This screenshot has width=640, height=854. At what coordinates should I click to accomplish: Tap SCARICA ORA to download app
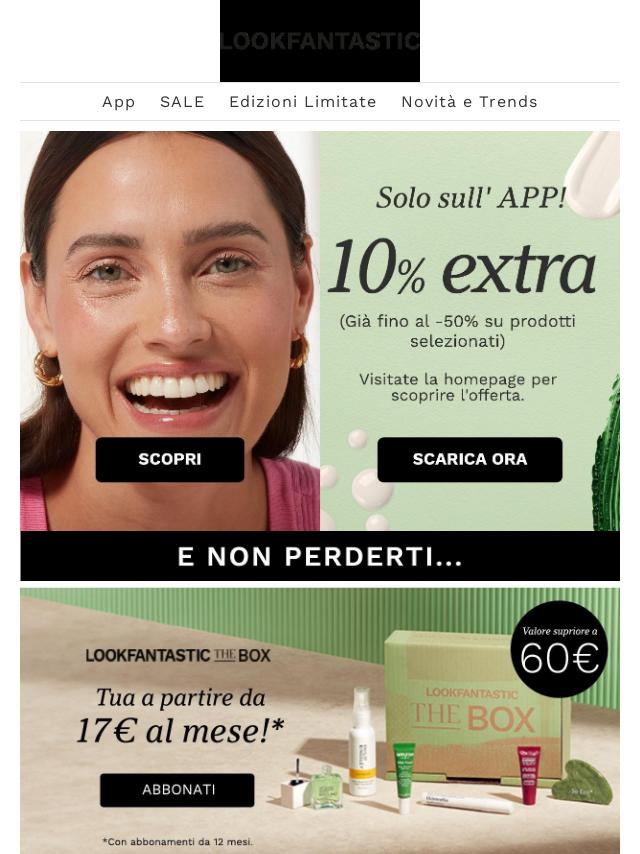click(x=470, y=459)
